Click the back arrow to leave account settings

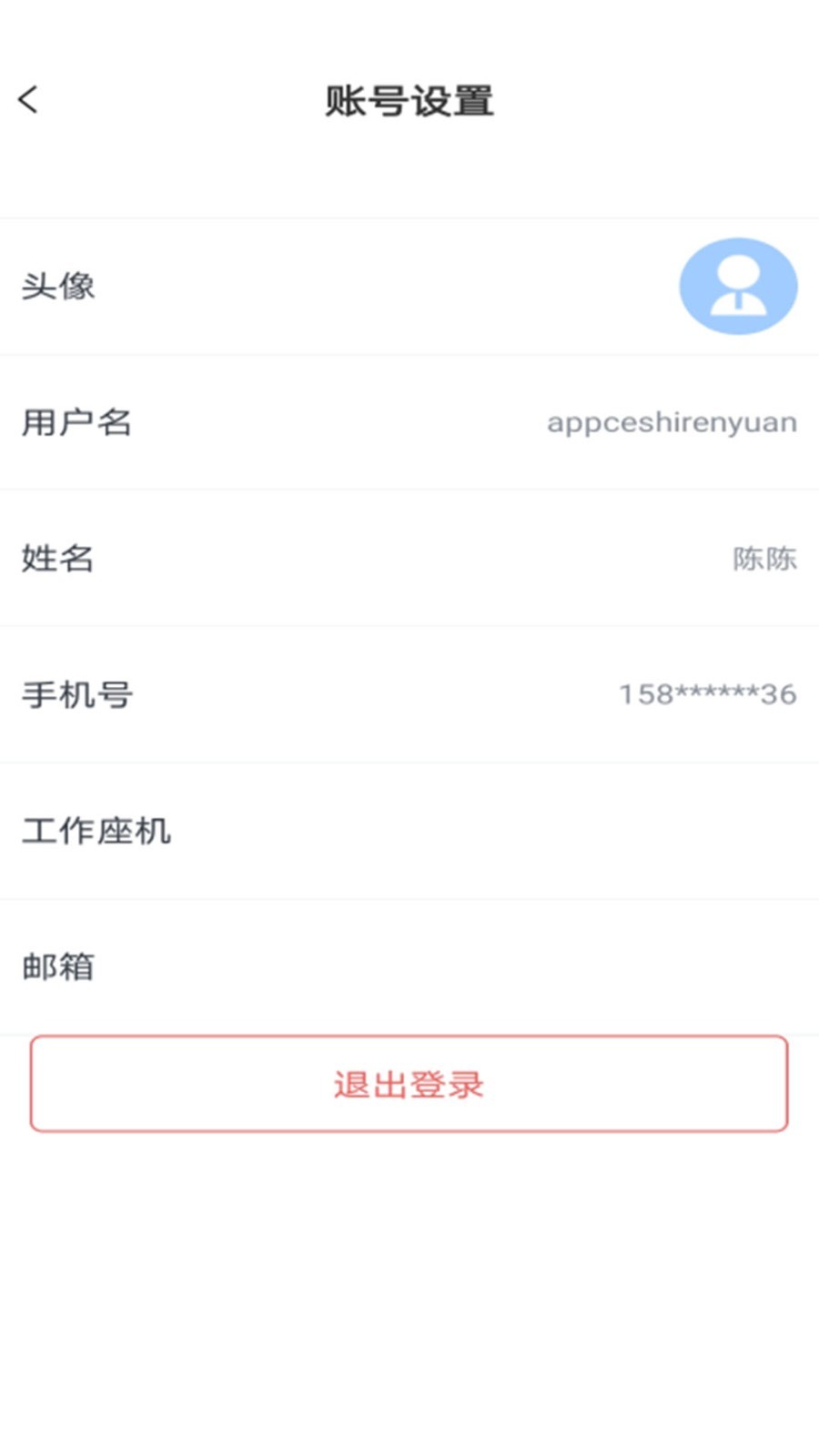(28, 100)
